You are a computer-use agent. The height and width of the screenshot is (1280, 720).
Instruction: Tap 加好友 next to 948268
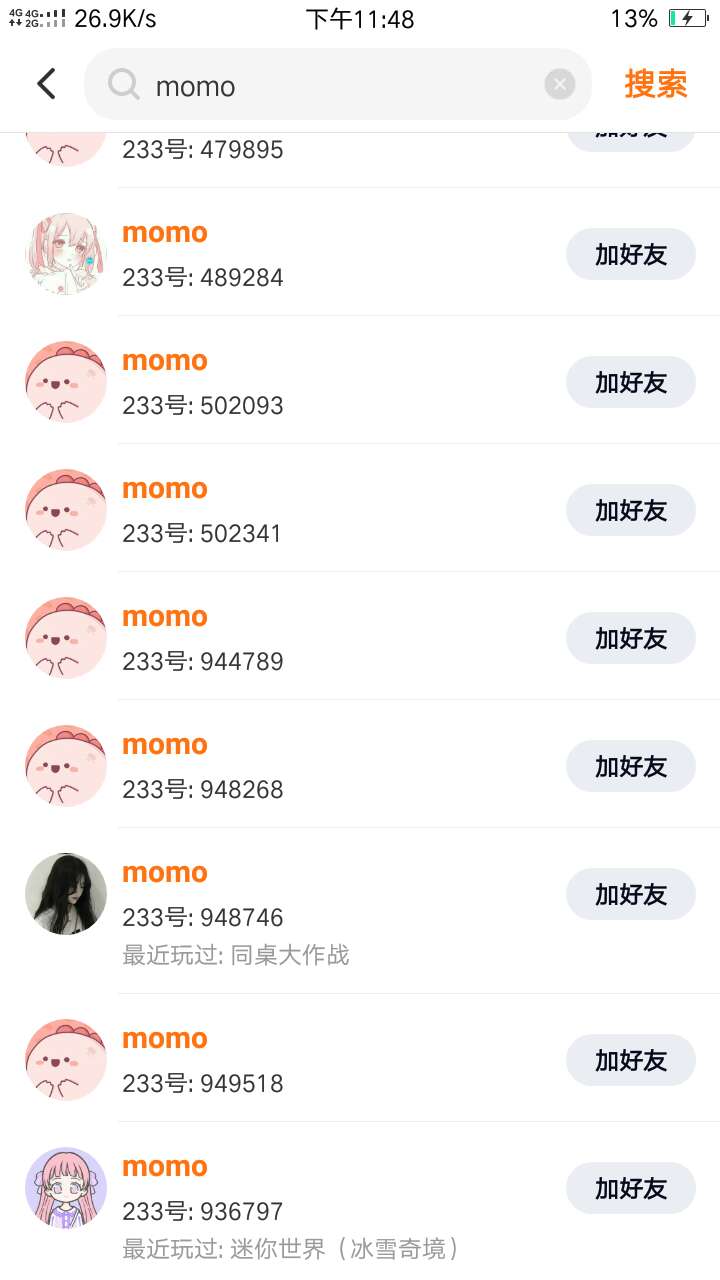pyautogui.click(x=630, y=766)
